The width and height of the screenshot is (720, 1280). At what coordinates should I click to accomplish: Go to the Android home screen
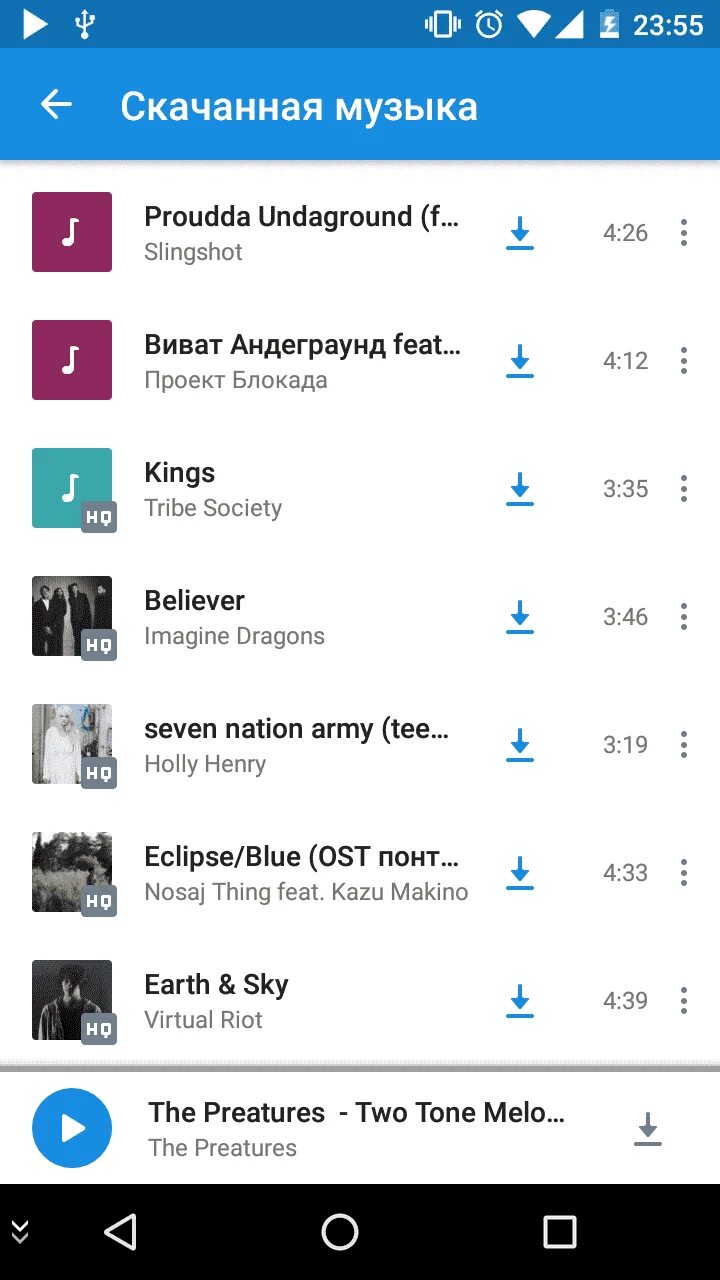(340, 1232)
